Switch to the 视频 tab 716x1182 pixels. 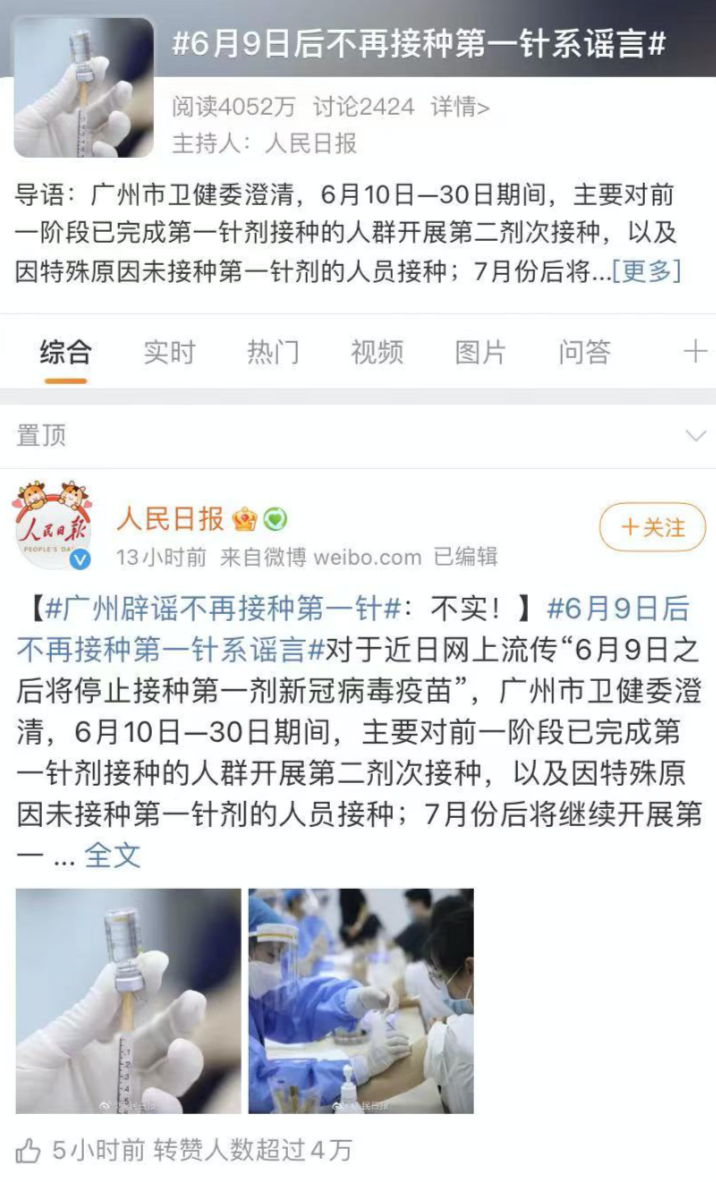click(376, 352)
